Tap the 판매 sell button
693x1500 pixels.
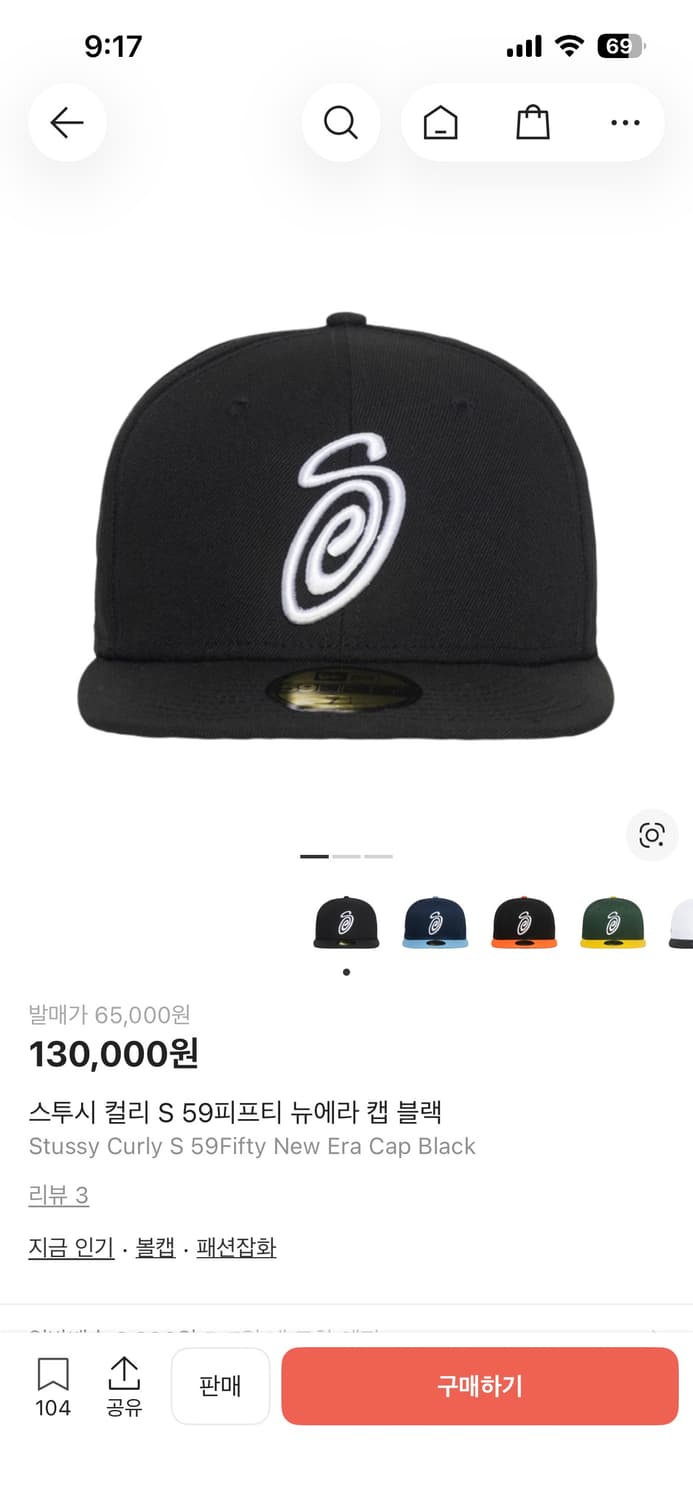(220, 1386)
